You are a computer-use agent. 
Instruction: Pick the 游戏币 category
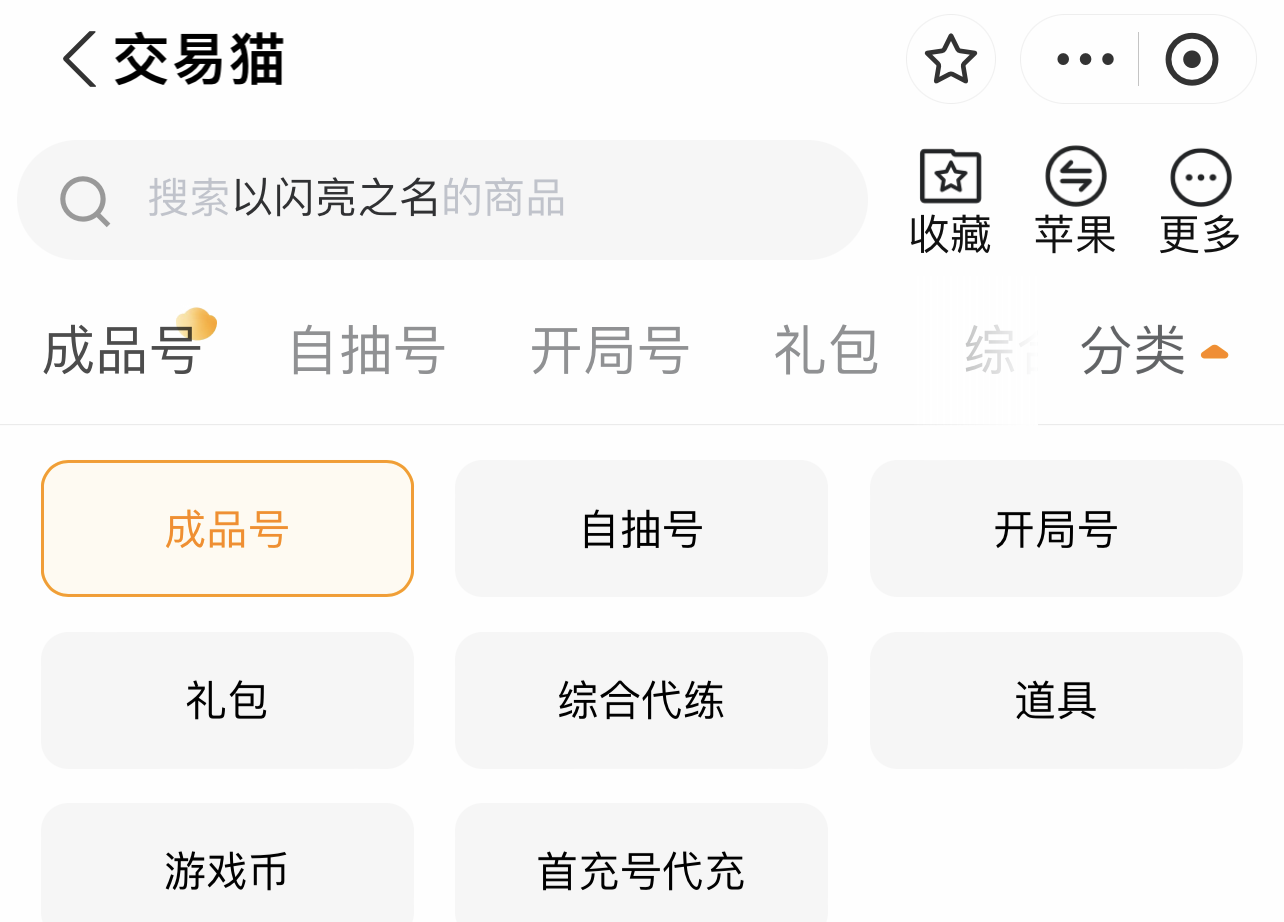coord(227,870)
